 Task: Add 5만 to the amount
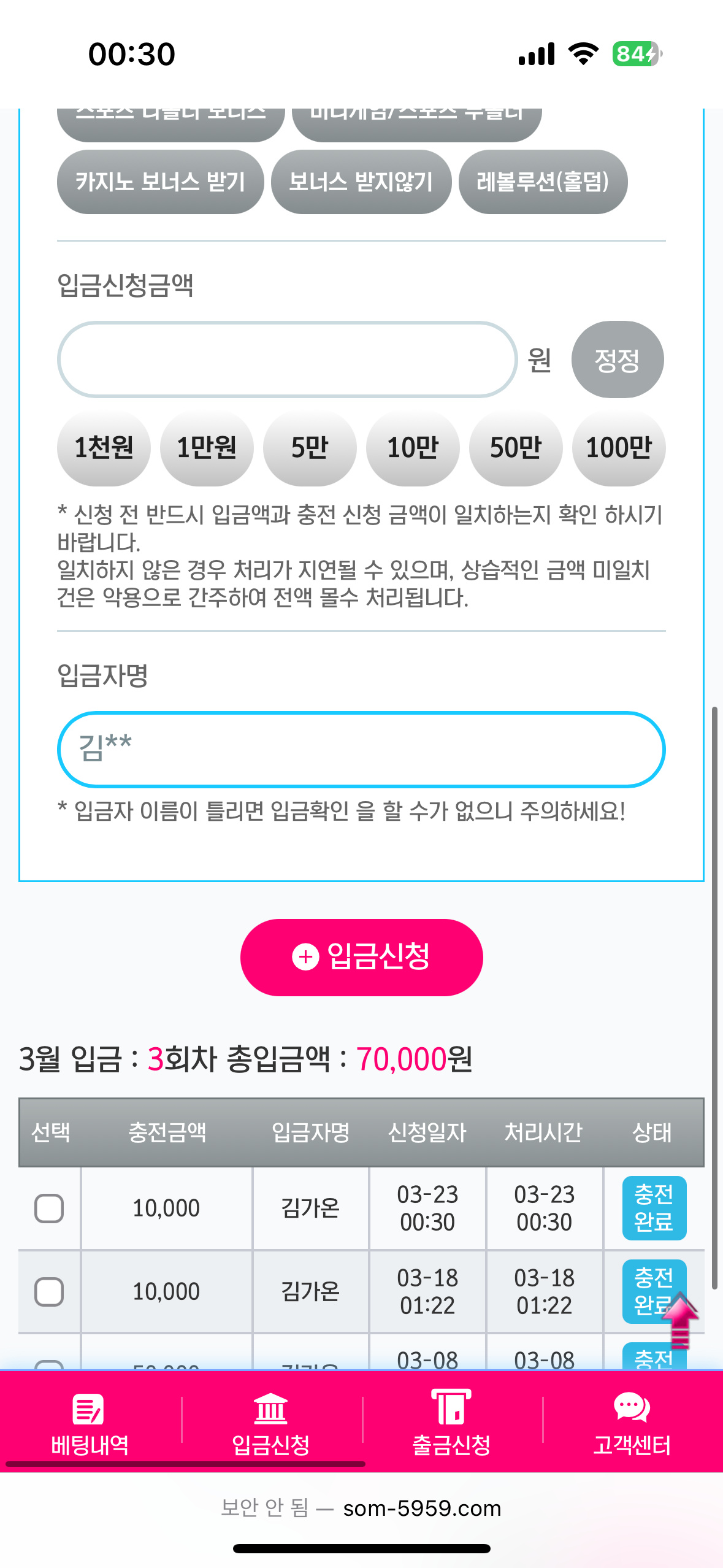coord(310,448)
